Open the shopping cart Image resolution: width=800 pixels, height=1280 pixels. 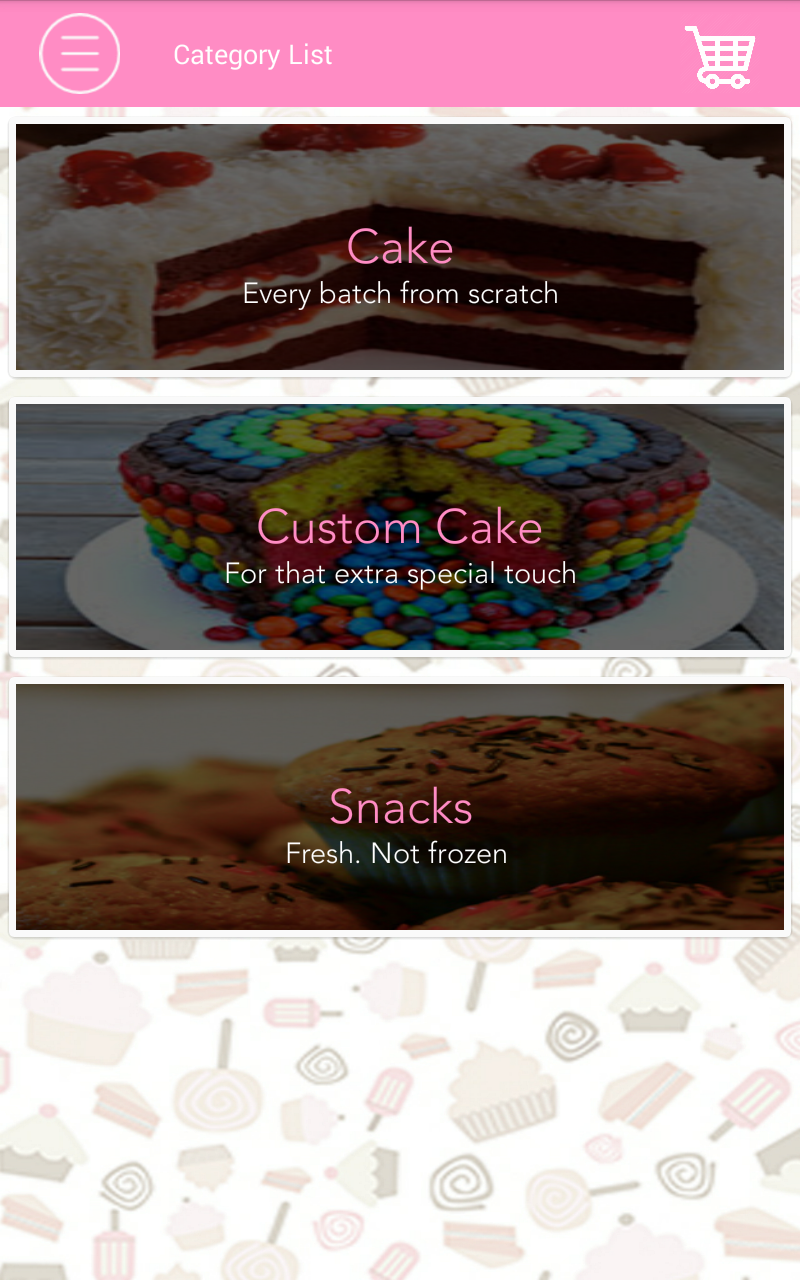tap(720, 56)
